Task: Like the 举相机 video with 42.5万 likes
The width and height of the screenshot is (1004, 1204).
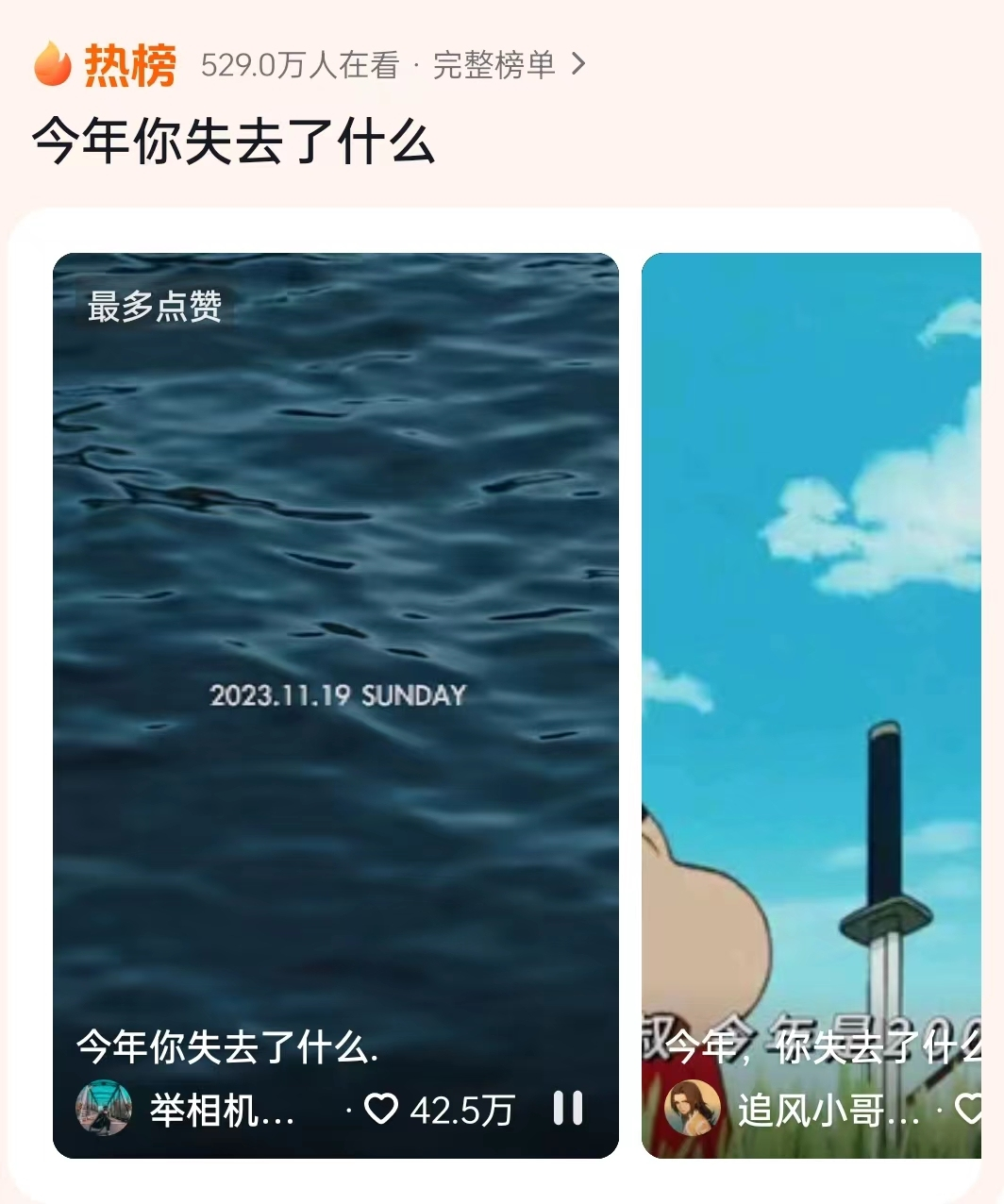Action: pos(381,1109)
